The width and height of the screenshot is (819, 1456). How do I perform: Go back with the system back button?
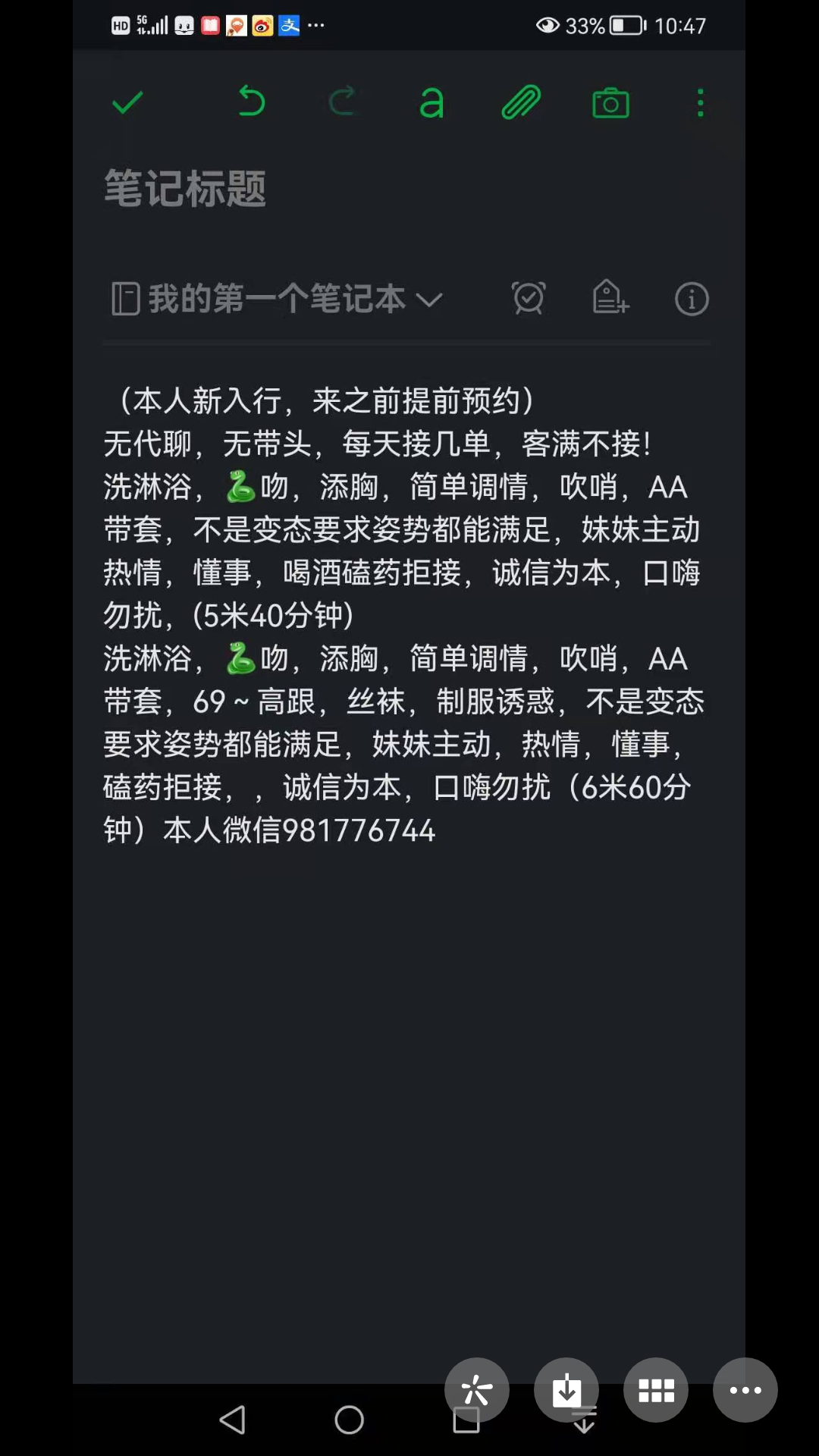(x=232, y=1420)
